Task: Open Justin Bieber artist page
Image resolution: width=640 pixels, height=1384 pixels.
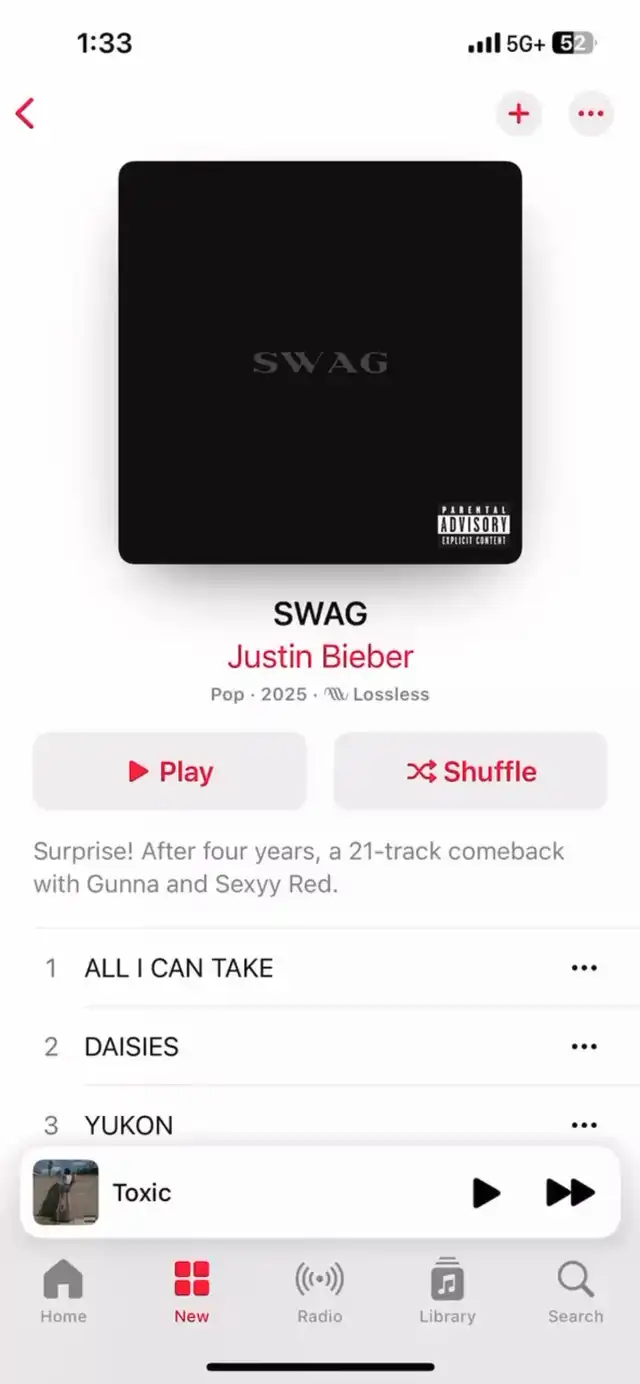Action: pos(320,657)
